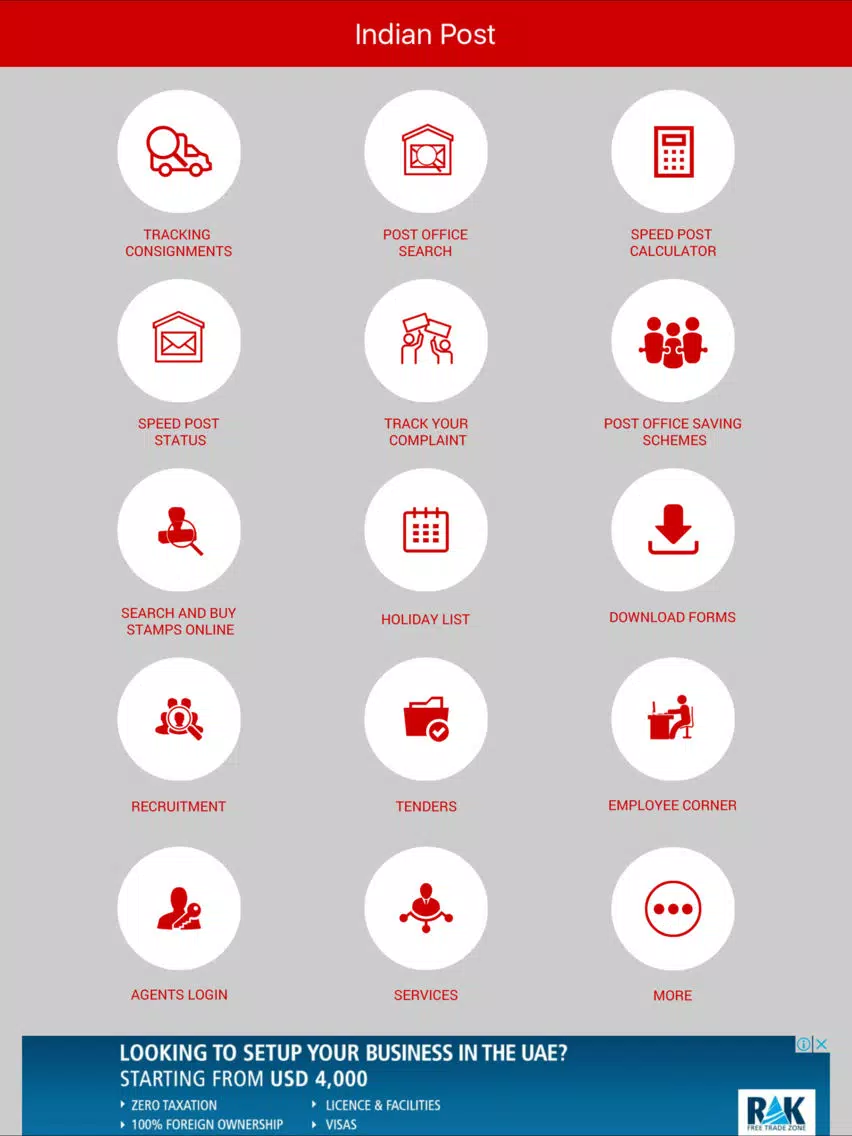Open Agents Login

click(x=179, y=908)
